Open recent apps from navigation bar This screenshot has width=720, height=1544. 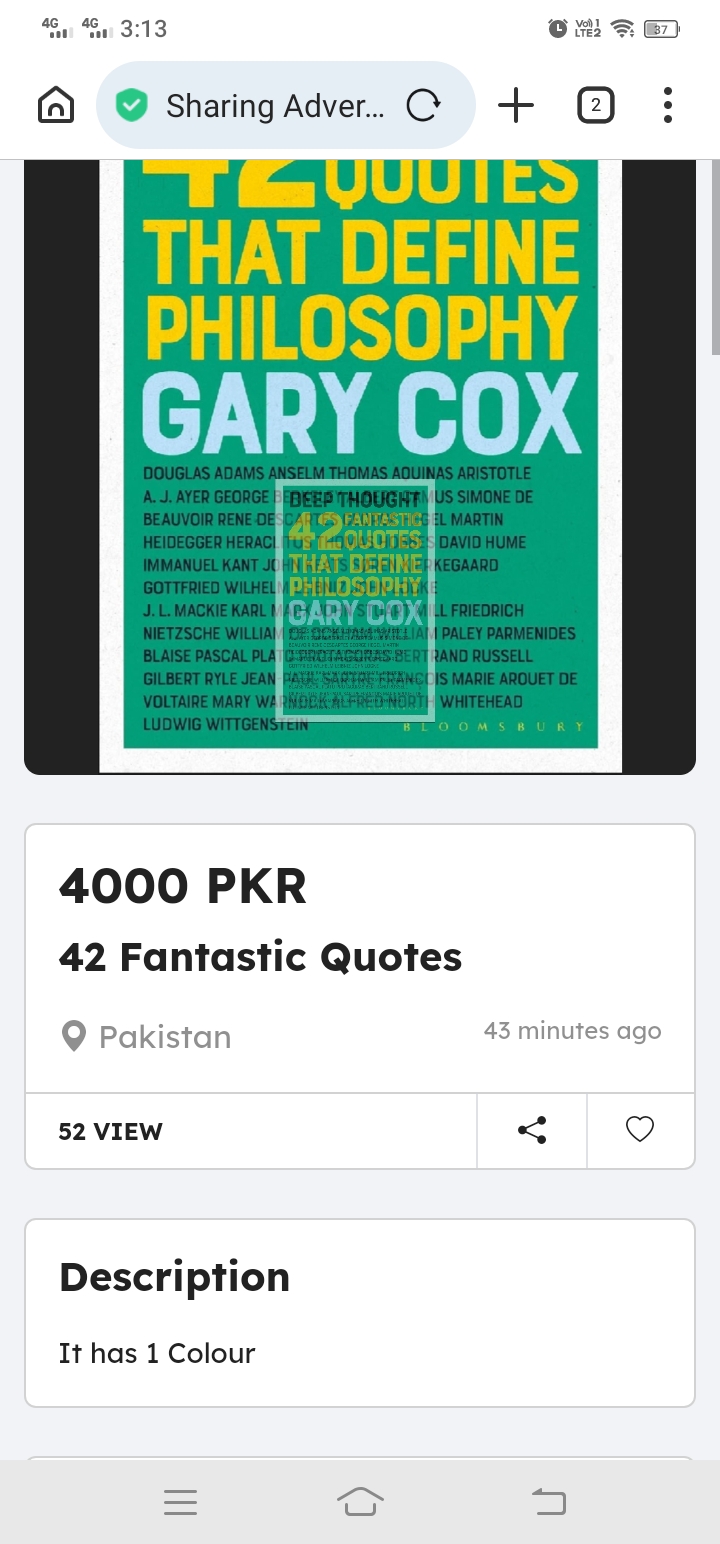(180, 1501)
